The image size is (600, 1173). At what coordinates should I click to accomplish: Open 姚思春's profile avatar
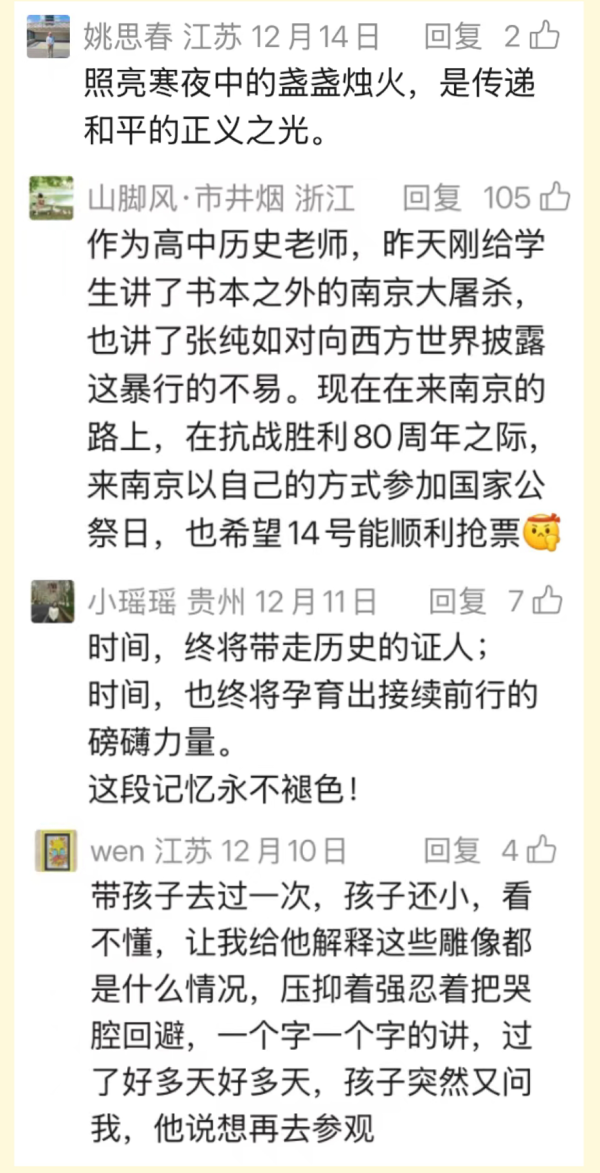[49, 37]
